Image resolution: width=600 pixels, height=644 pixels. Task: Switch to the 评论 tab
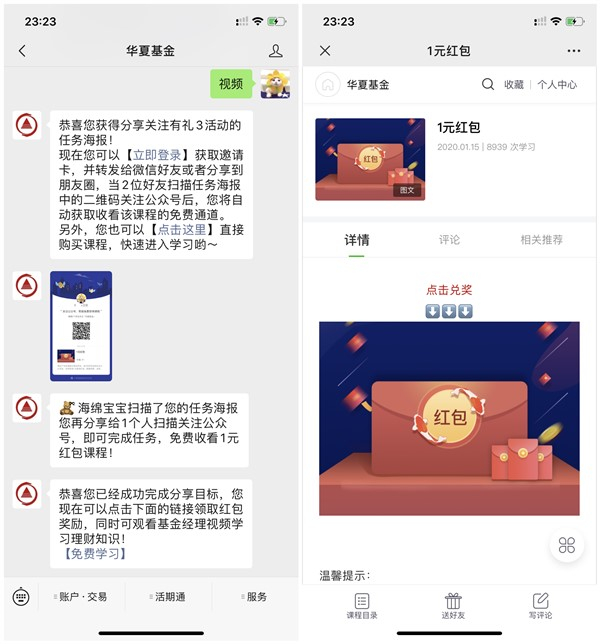[x=450, y=240]
